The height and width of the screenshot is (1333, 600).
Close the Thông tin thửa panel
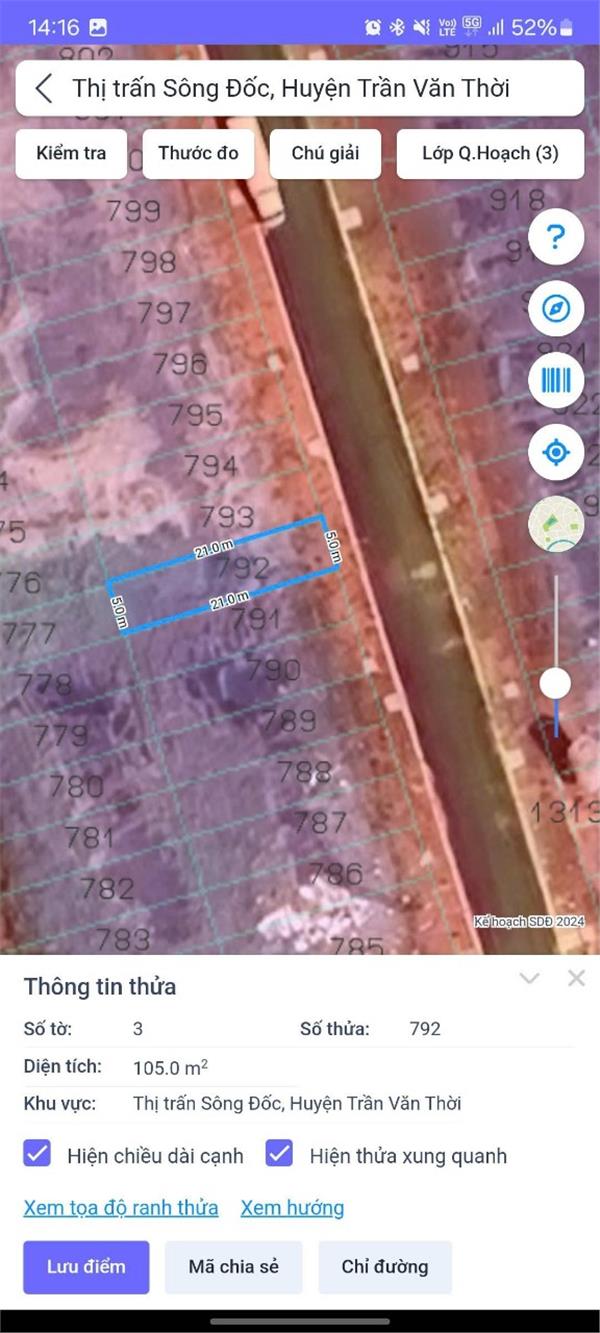576,979
